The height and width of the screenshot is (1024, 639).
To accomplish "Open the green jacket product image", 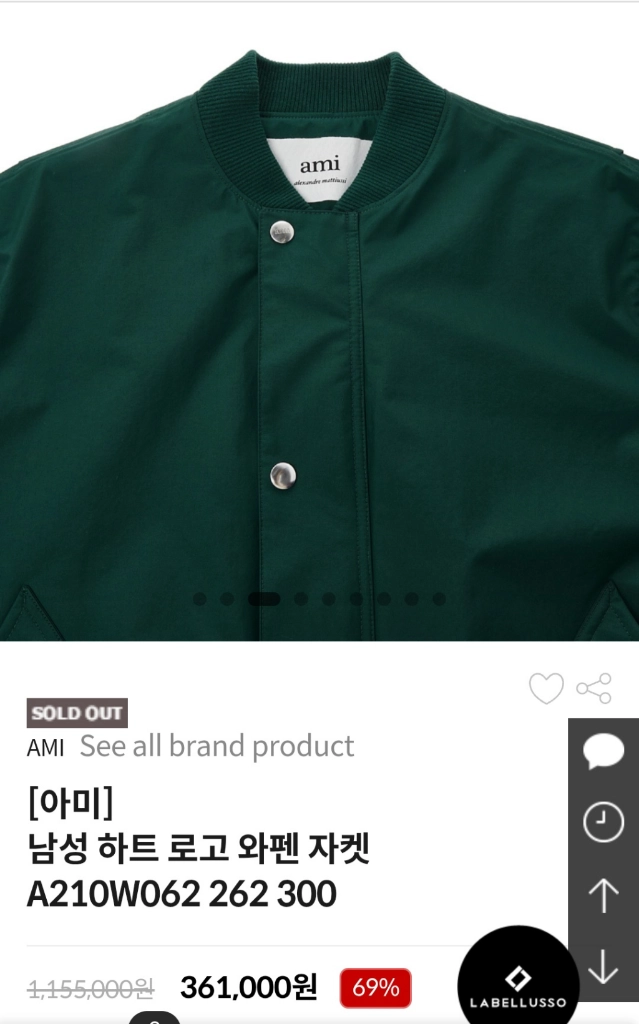I will pos(320,321).
